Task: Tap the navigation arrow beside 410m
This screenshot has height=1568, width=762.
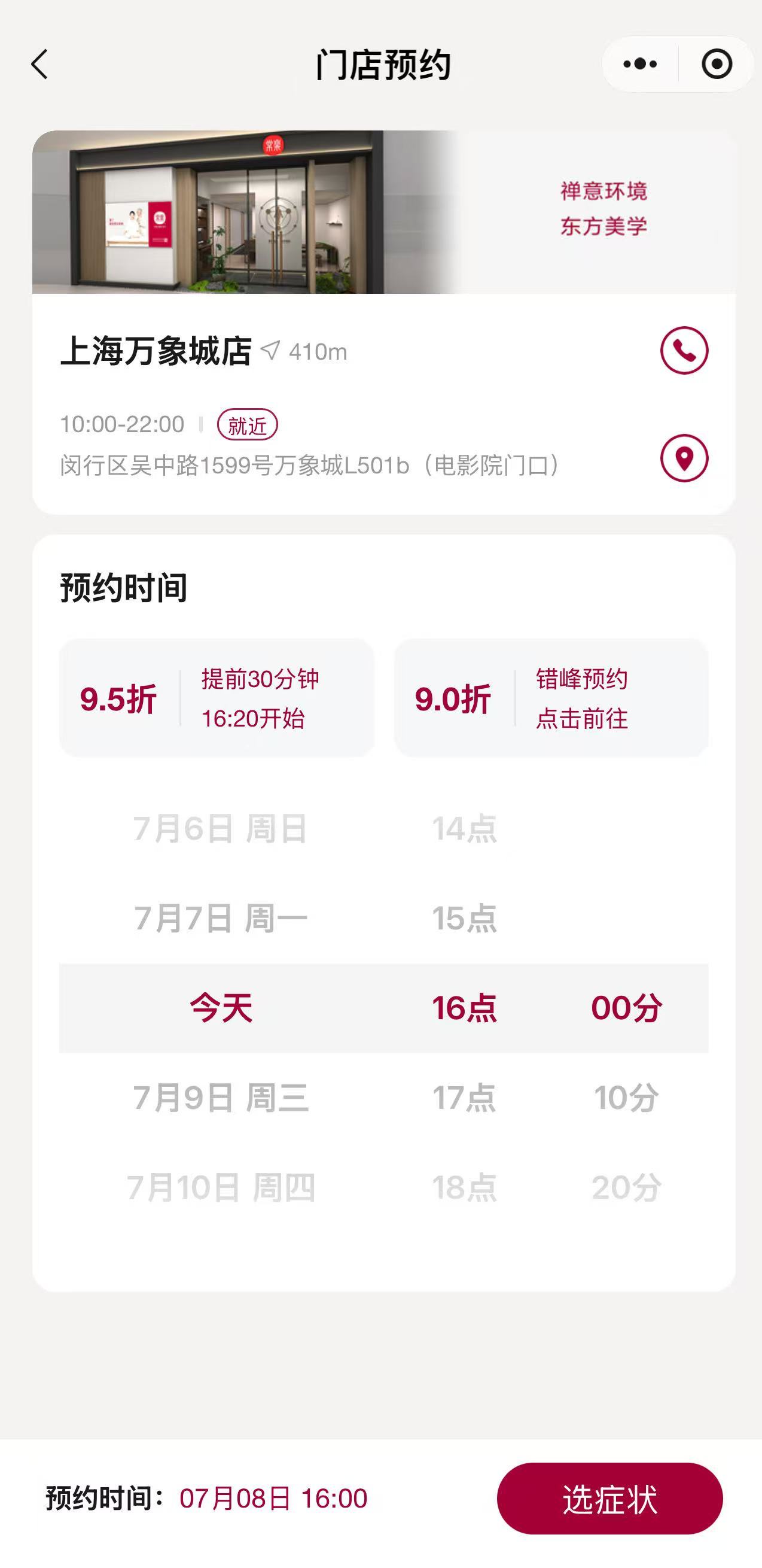Action: [272, 350]
